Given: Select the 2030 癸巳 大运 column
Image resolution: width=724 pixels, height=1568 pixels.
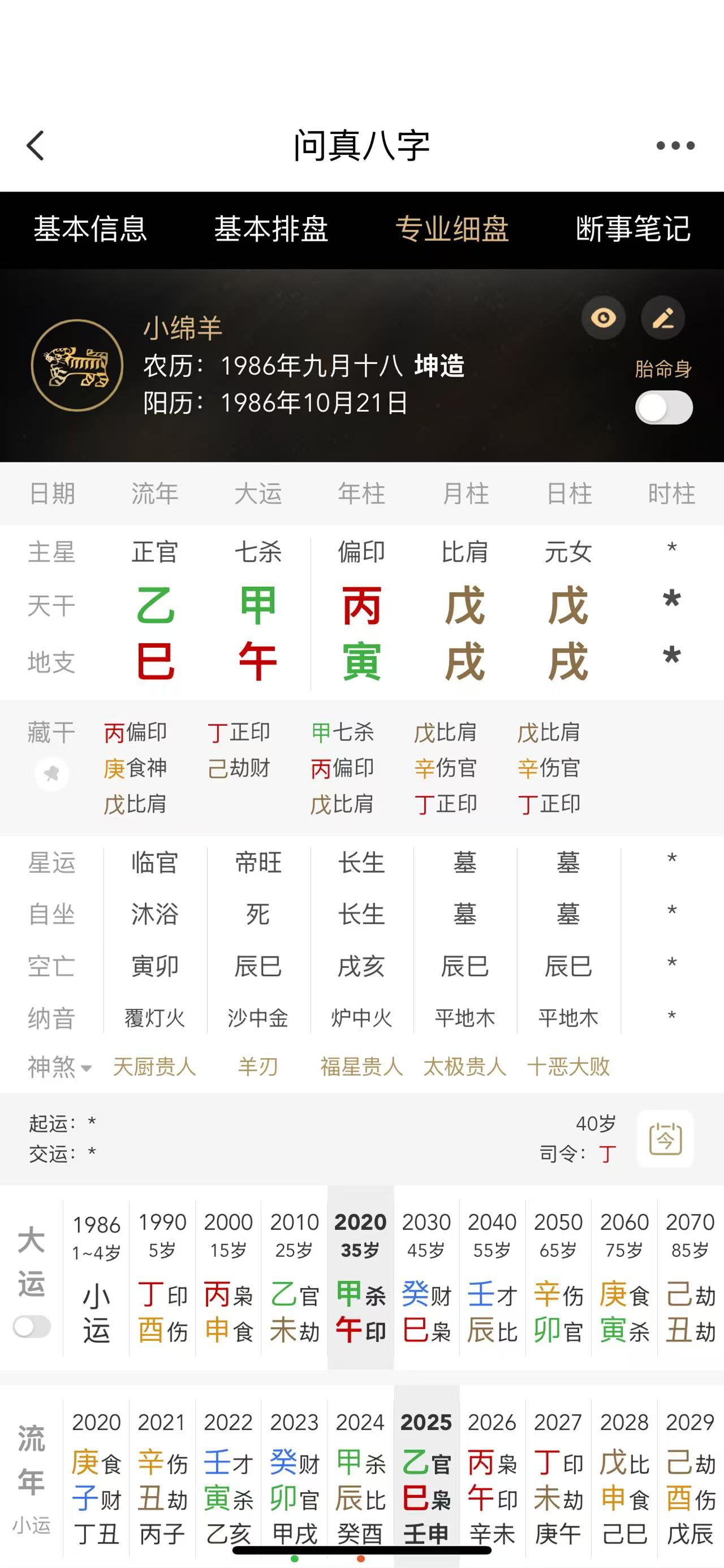Looking at the screenshot, I should tap(426, 1277).
